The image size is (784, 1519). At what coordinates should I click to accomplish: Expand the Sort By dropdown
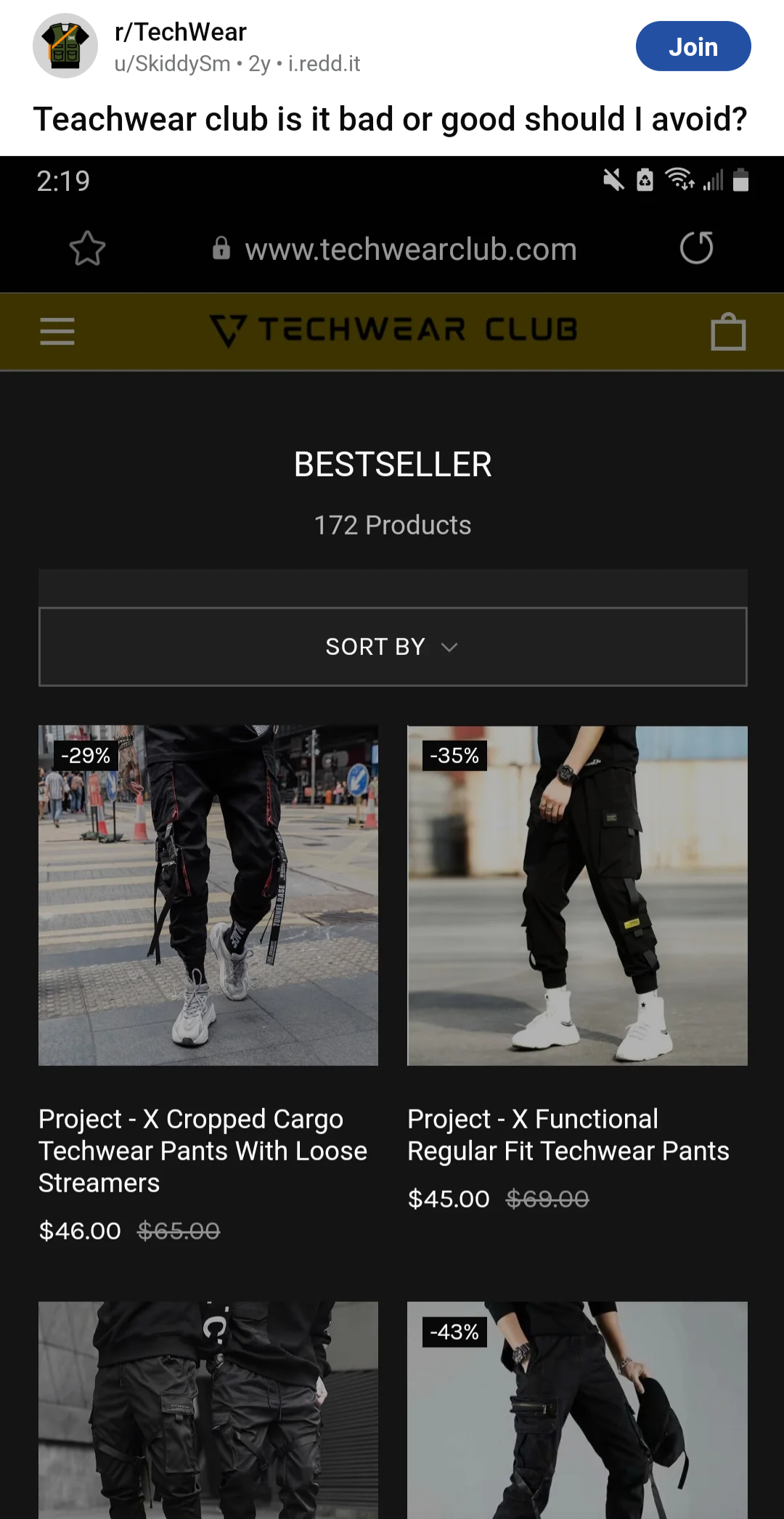pyautogui.click(x=392, y=646)
